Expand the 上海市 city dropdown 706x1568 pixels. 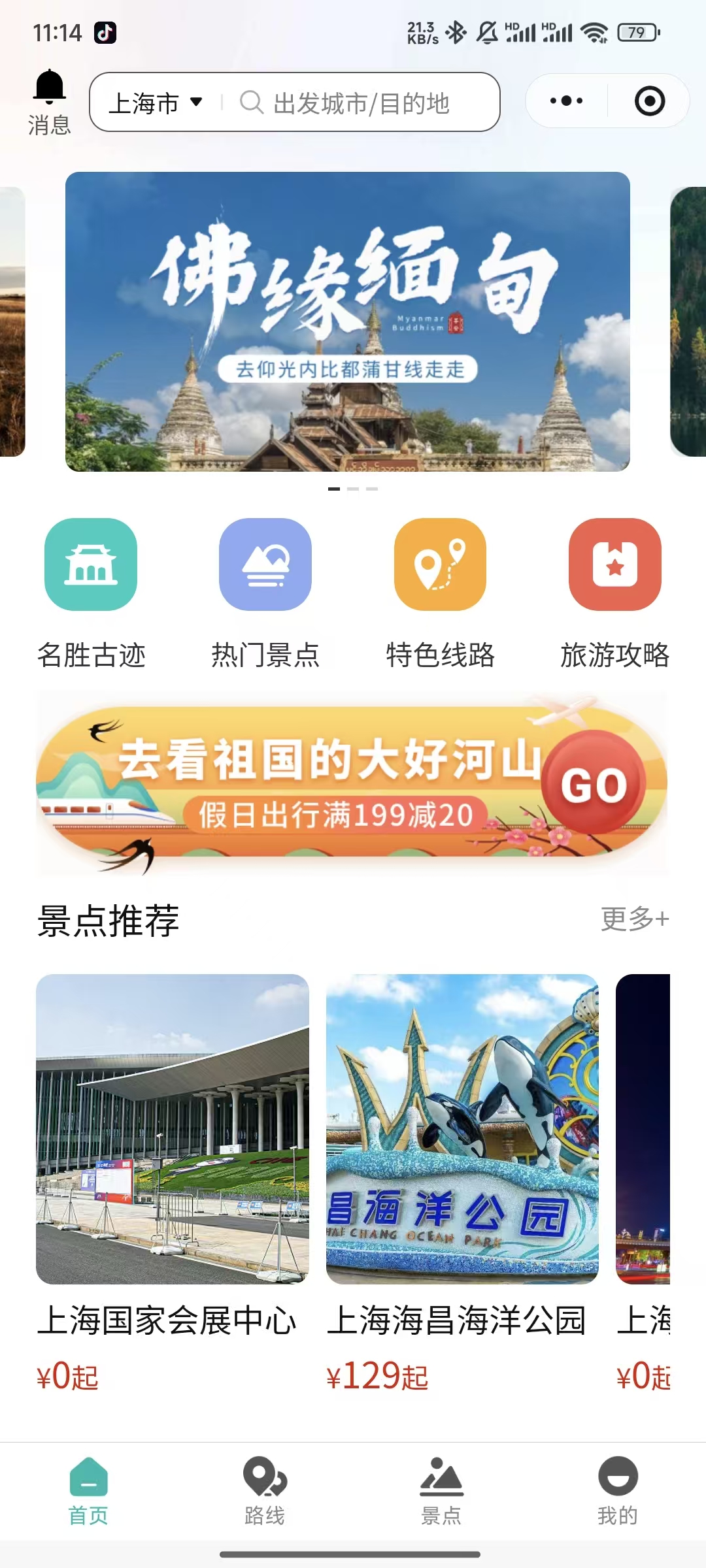point(156,103)
